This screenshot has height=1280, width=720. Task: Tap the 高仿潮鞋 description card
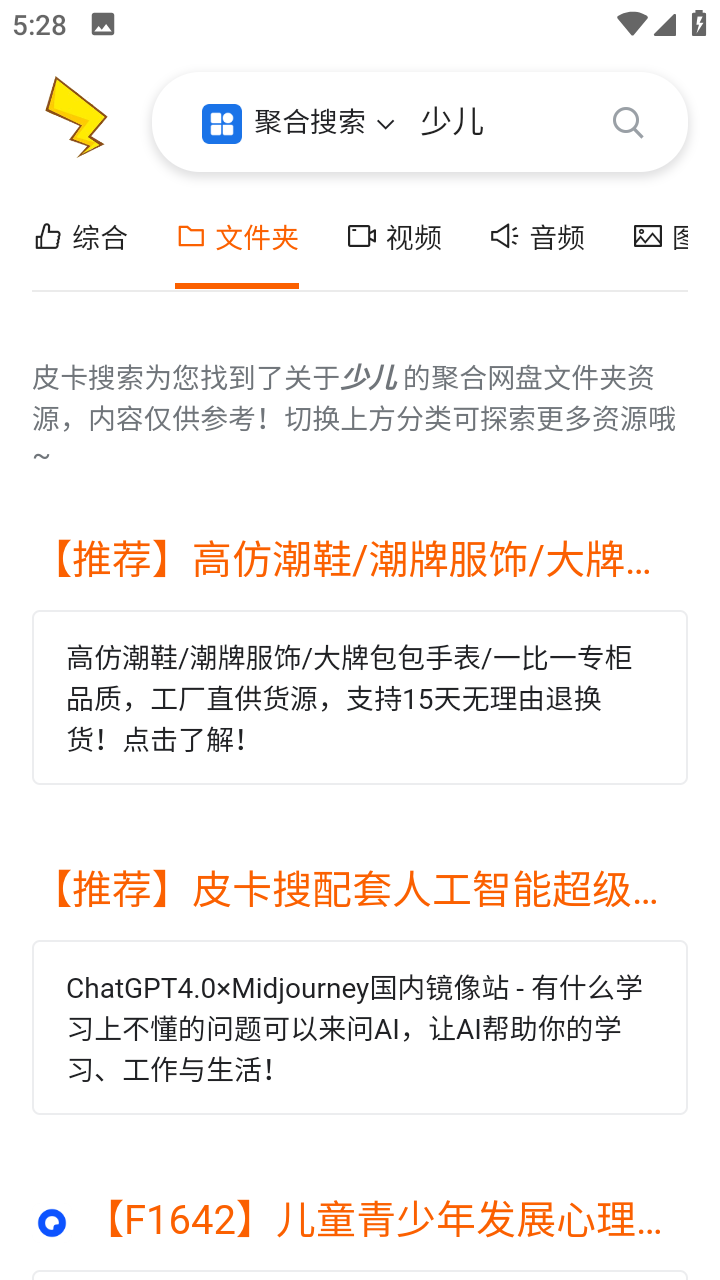coord(360,698)
